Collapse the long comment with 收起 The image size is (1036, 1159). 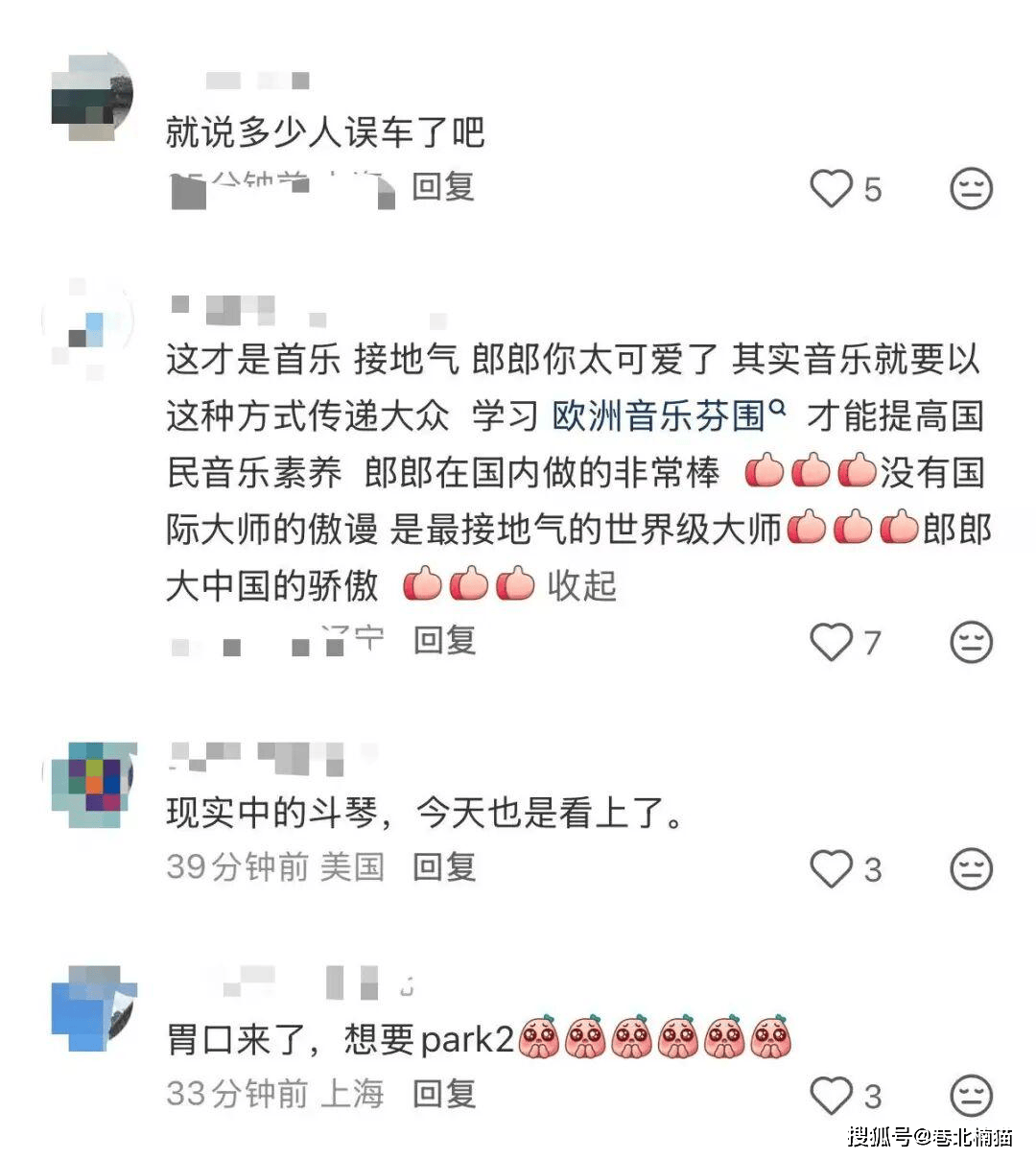pos(581,585)
